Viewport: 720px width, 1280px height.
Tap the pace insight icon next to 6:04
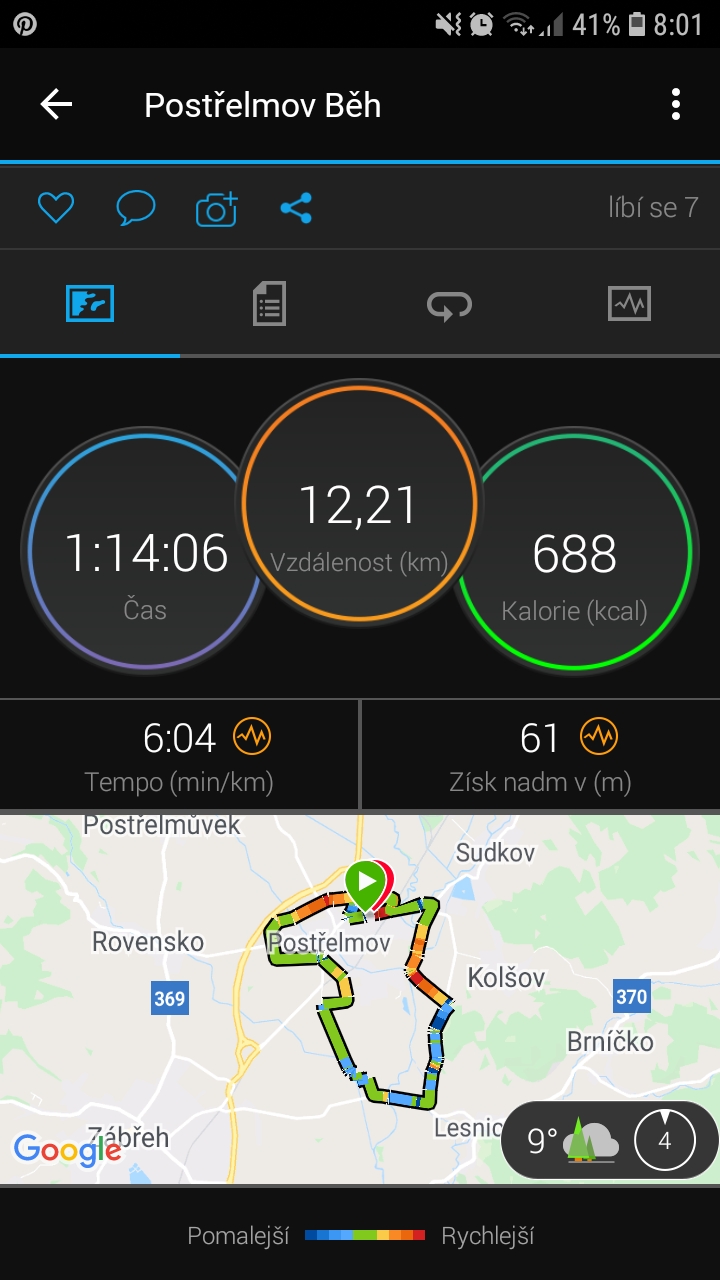pos(252,737)
